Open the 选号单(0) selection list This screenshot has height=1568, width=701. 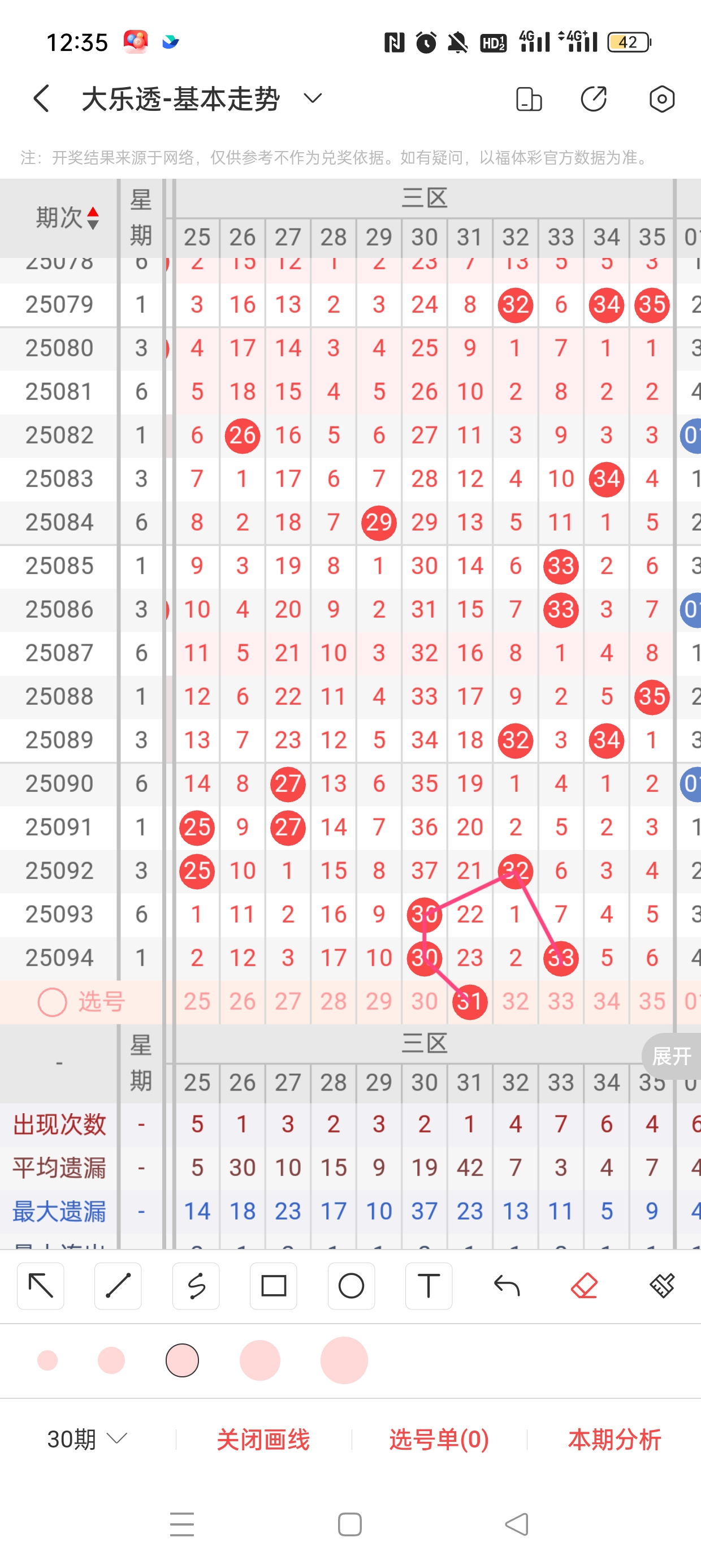pos(439,1440)
